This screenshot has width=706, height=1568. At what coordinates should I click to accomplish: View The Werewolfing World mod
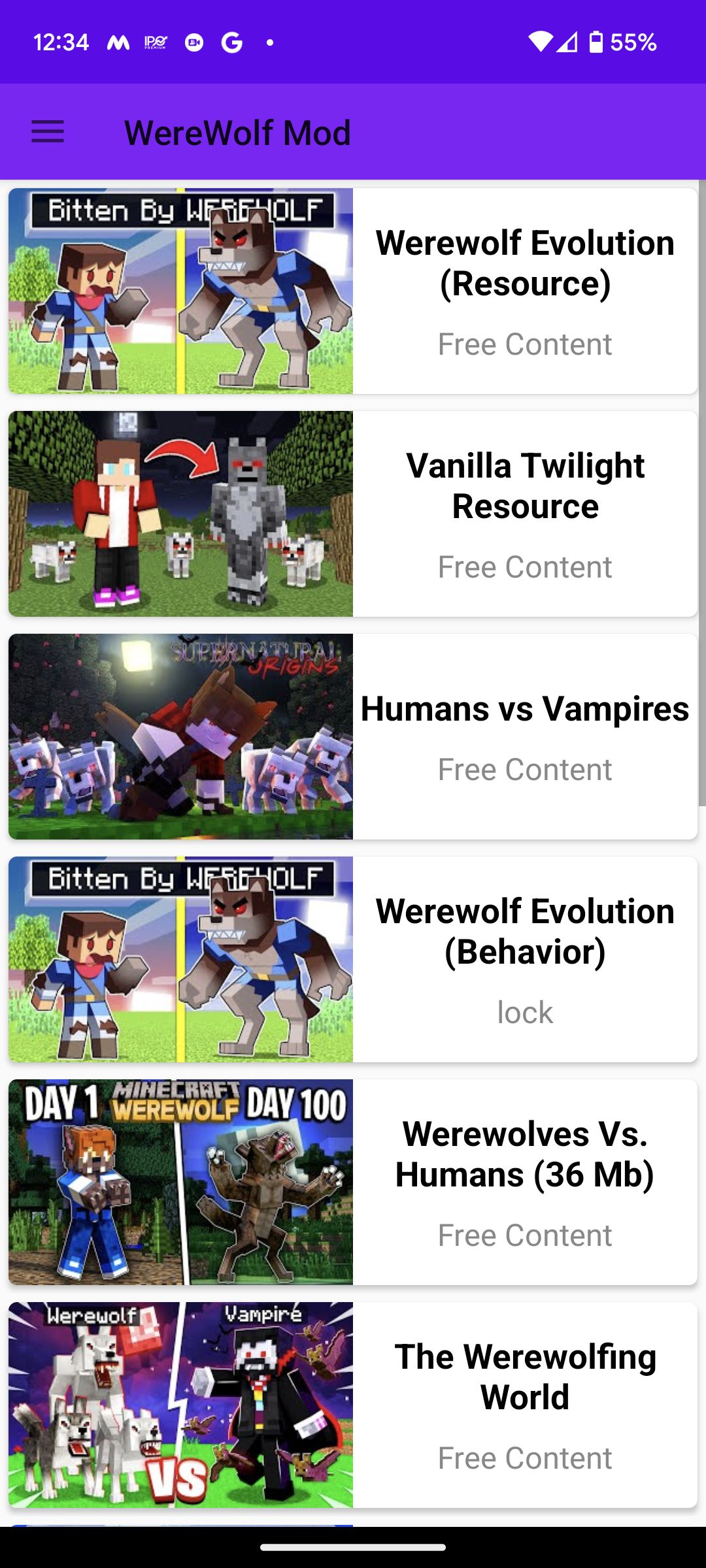tap(353, 1405)
